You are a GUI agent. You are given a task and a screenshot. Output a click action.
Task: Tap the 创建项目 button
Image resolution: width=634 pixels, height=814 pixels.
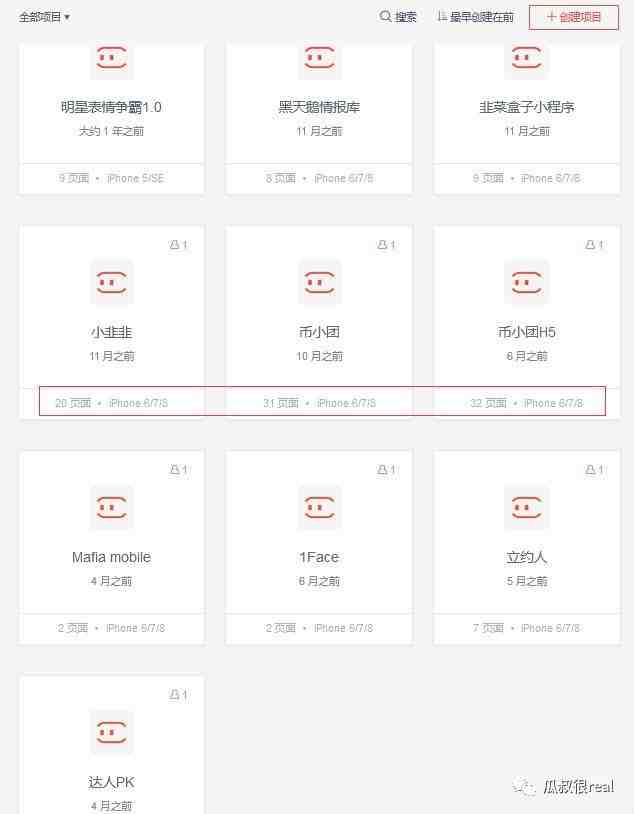pyautogui.click(x=574, y=17)
